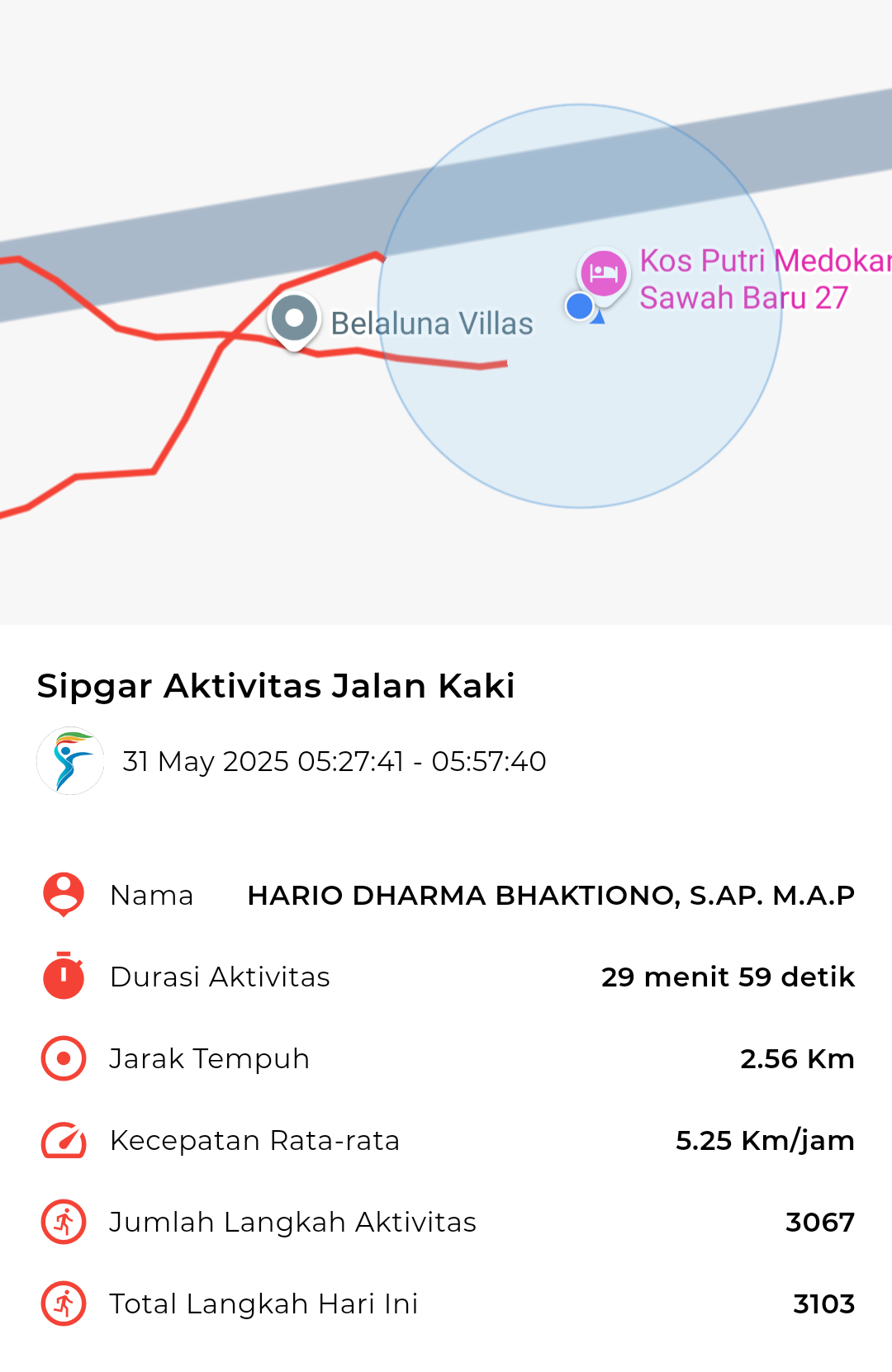Viewport: 892px width, 1372px height.
Task: Click the red person icon beside Nama
Action: 62,893
